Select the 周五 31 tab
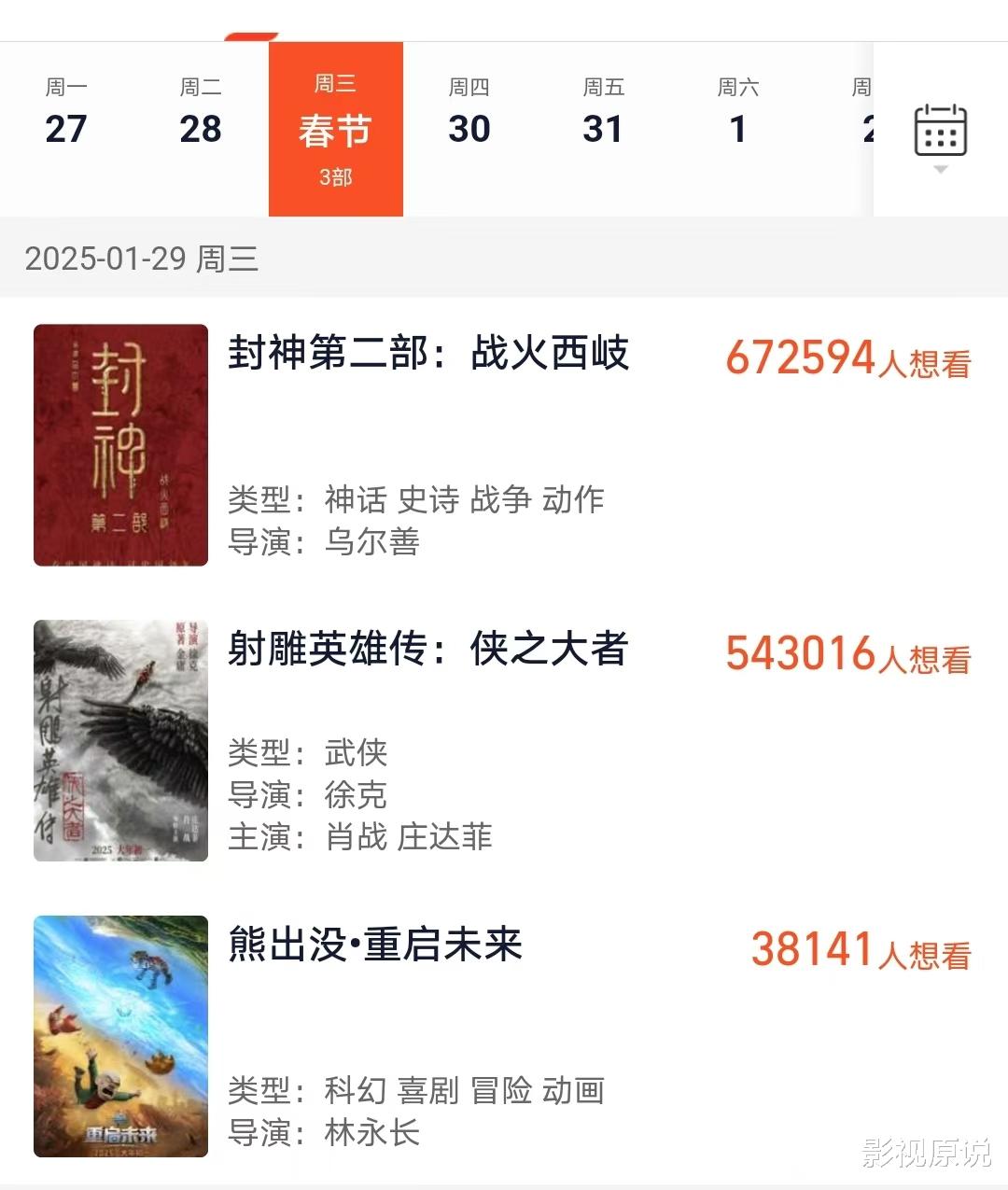This screenshot has width=1008, height=1190. point(604,110)
